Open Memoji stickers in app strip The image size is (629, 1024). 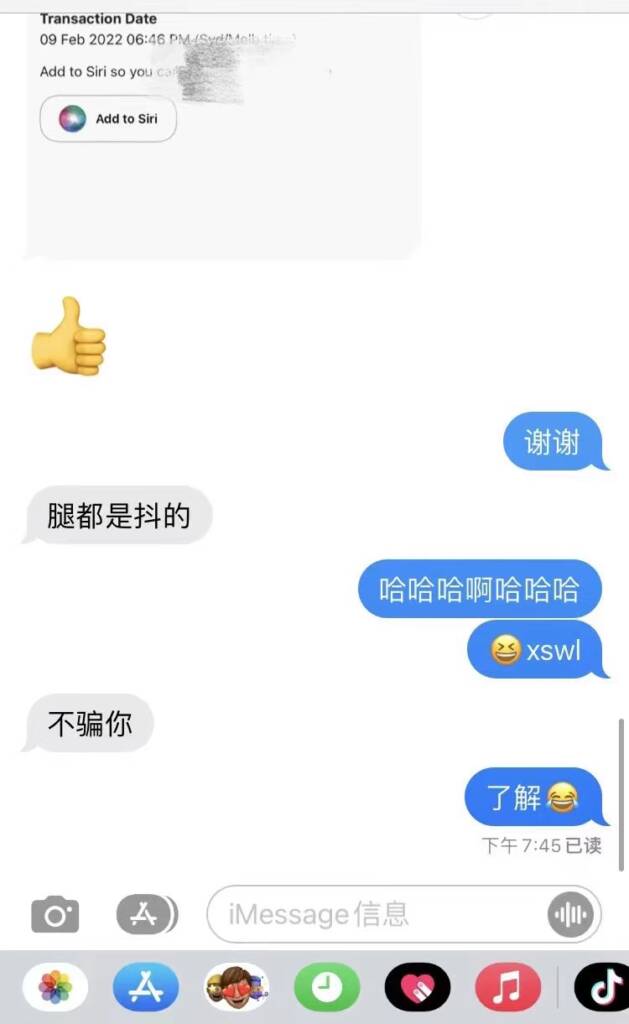tap(236, 988)
